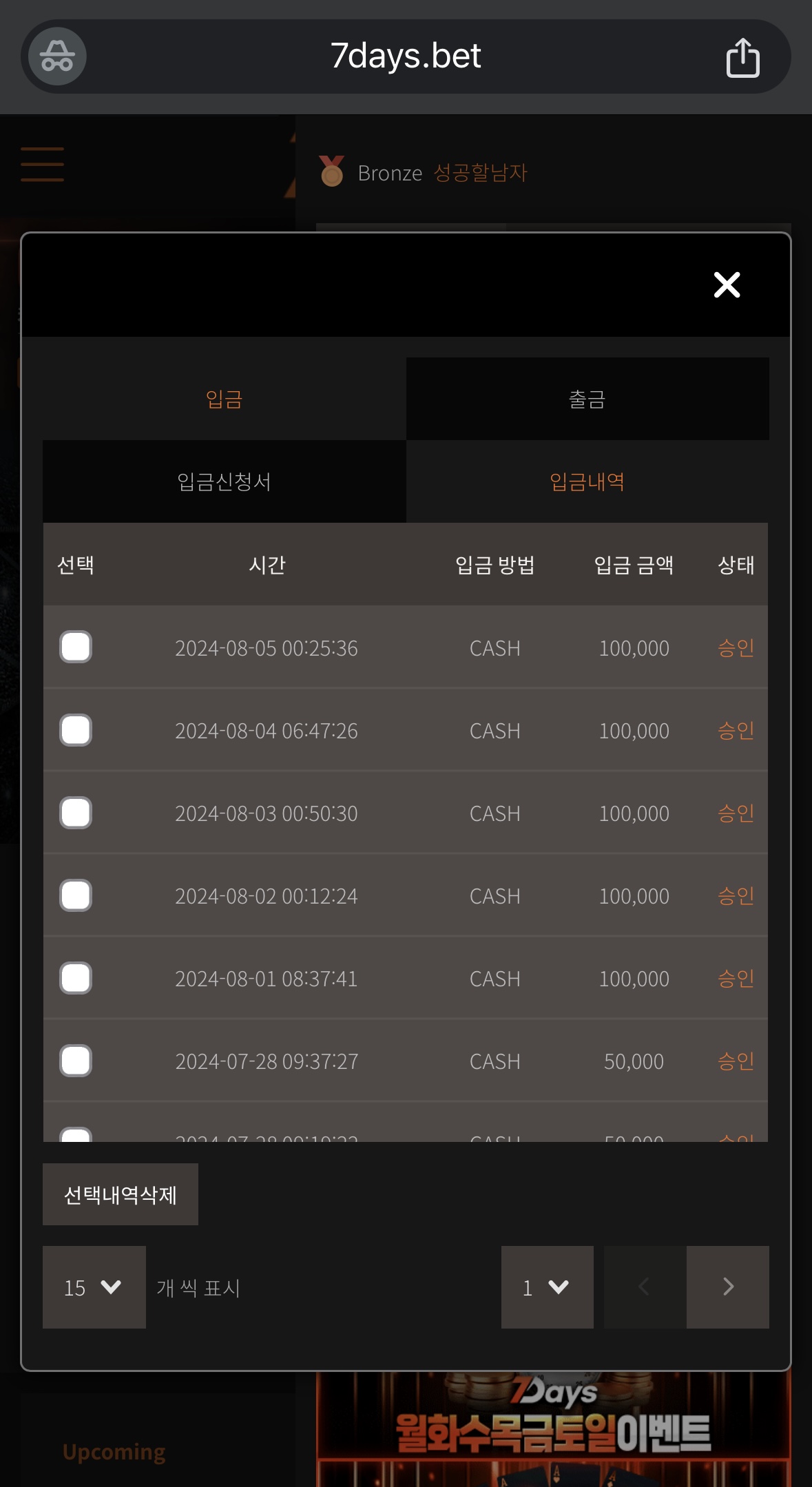Switch to the 출금 tab
This screenshot has height=1487, width=812.
pos(587,399)
